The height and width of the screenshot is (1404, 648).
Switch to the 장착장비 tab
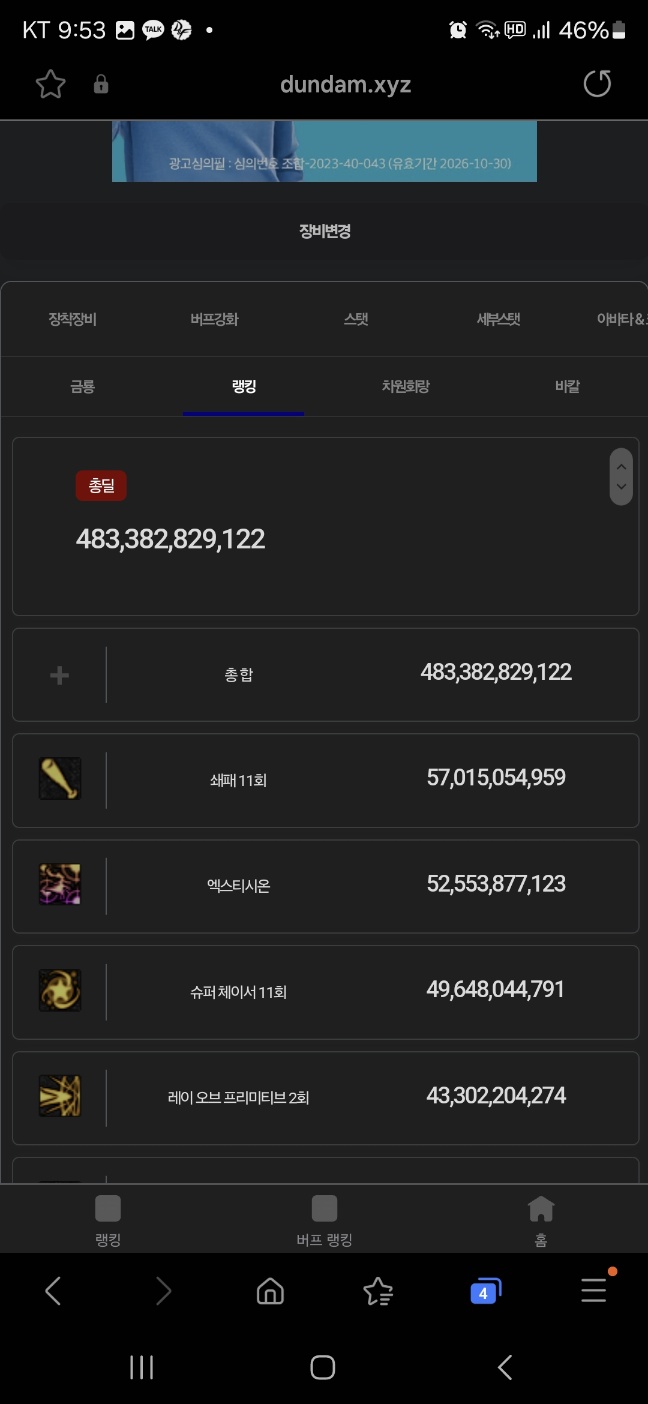[72, 319]
